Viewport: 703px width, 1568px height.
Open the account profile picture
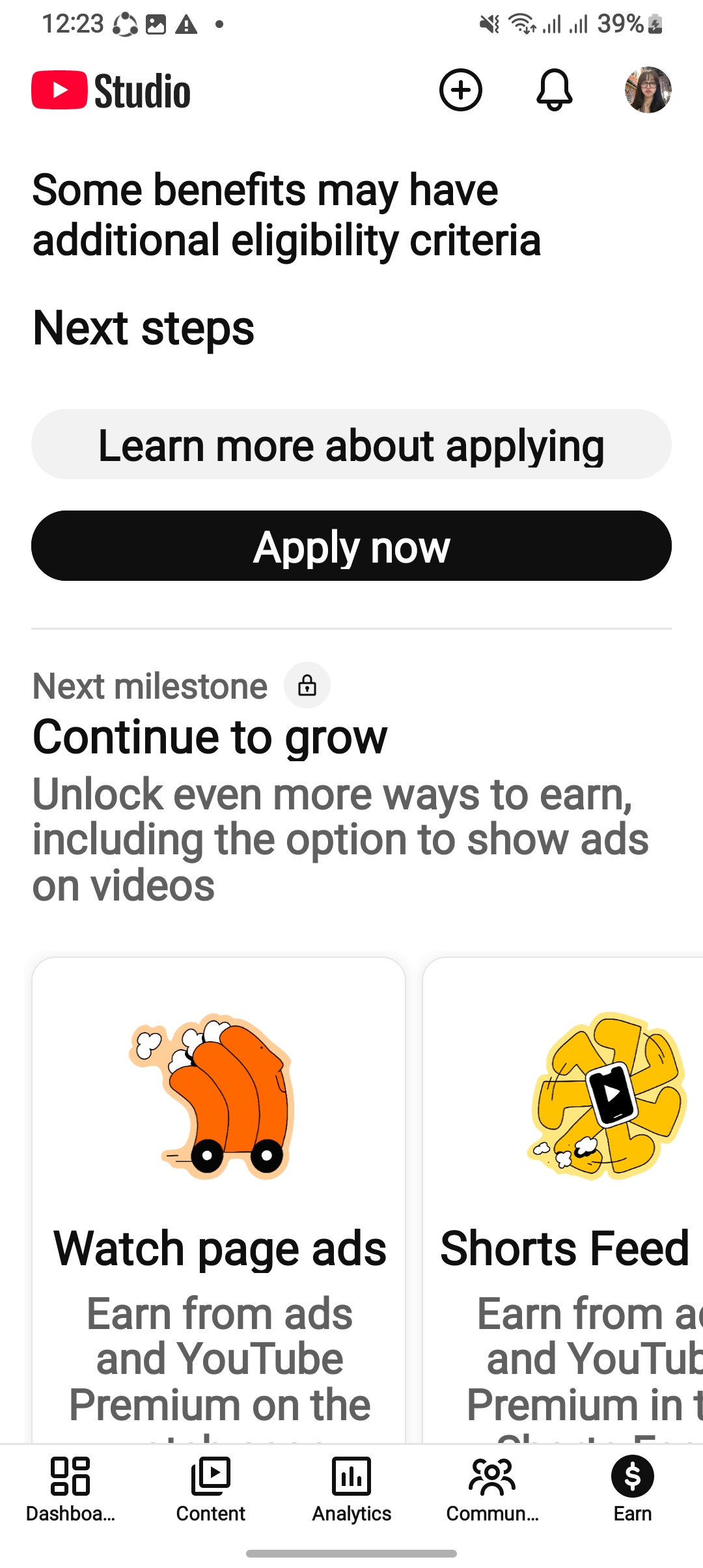pyautogui.click(x=648, y=90)
